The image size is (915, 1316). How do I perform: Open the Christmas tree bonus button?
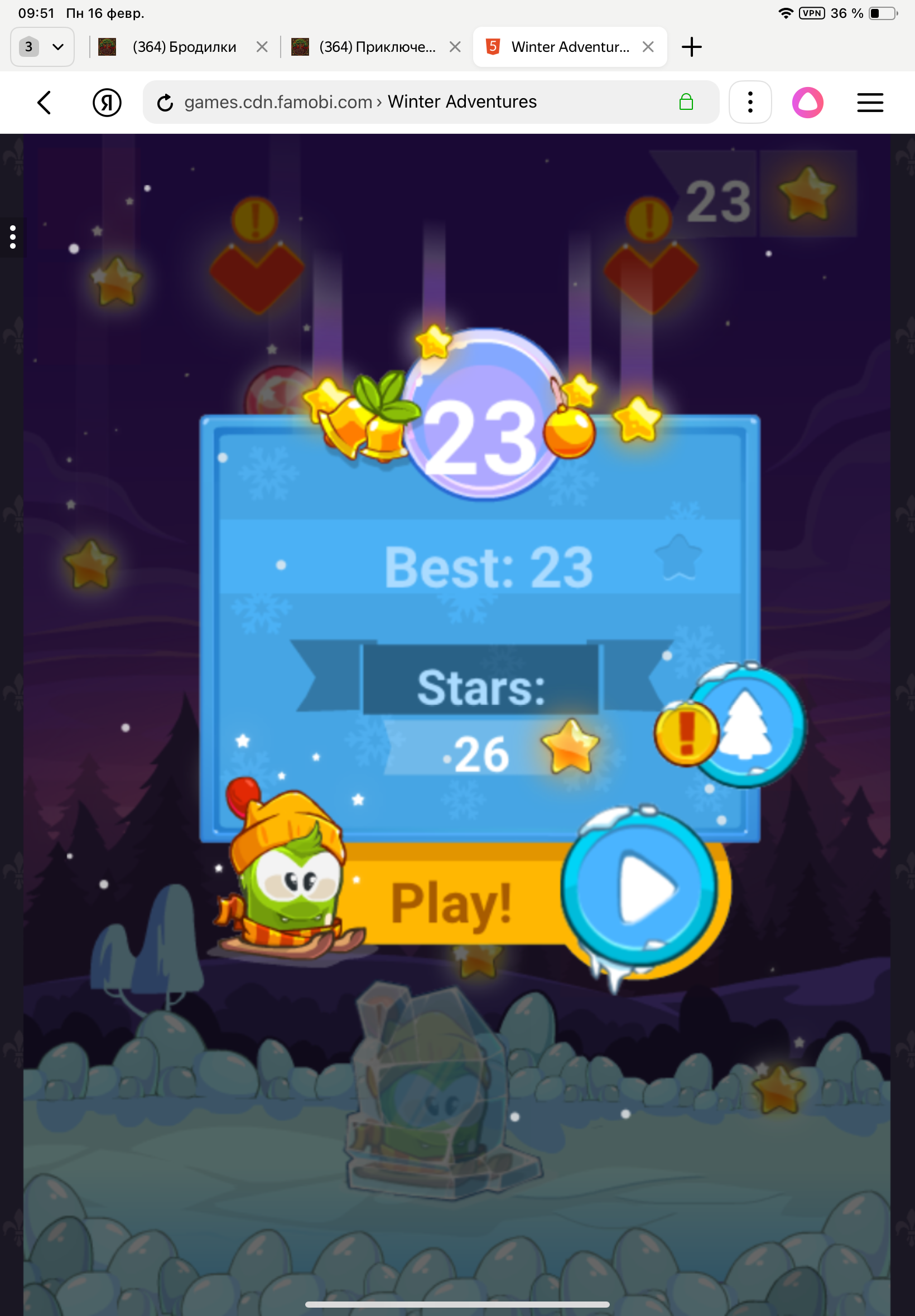tap(745, 727)
